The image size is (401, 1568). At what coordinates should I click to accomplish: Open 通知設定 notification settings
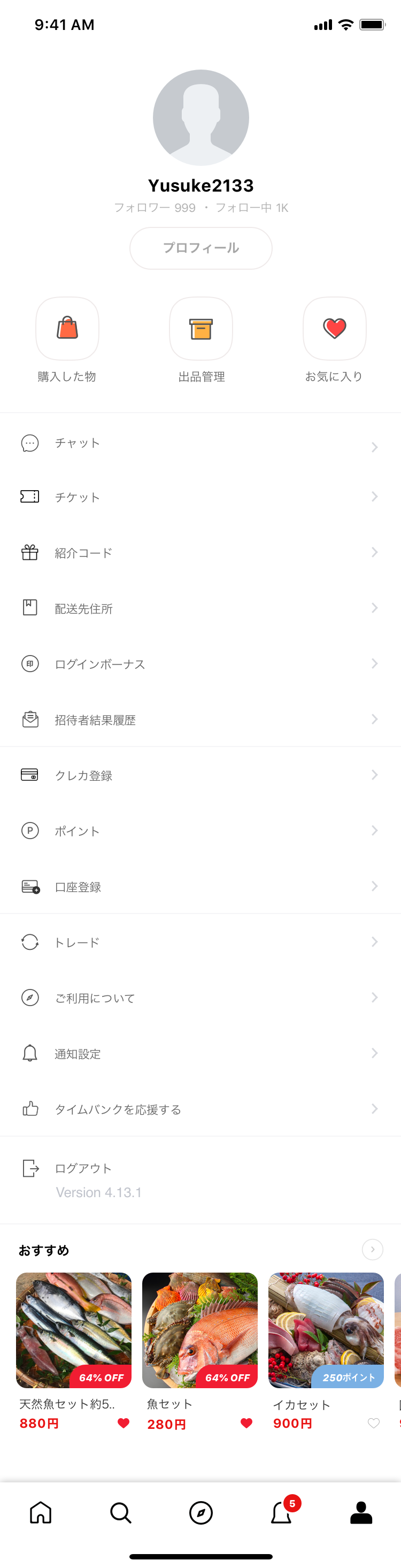(x=200, y=1053)
